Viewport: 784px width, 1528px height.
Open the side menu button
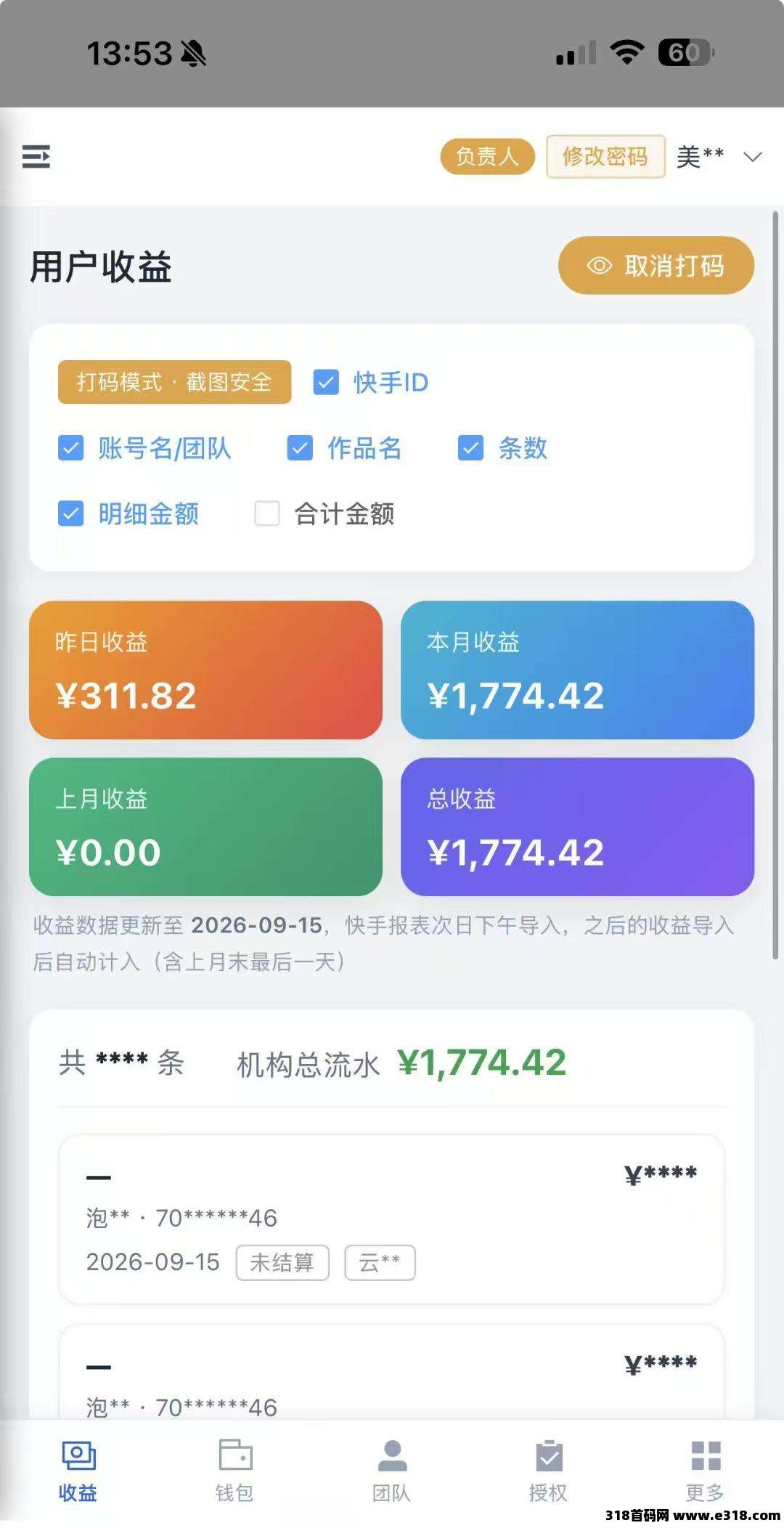(36, 156)
